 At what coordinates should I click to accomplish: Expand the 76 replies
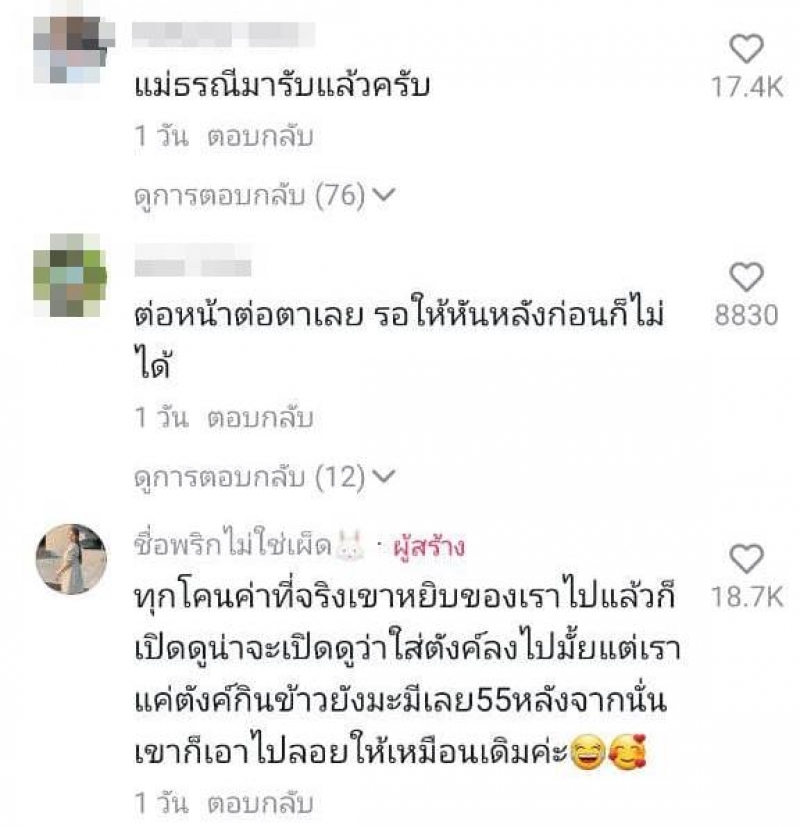tap(265, 197)
